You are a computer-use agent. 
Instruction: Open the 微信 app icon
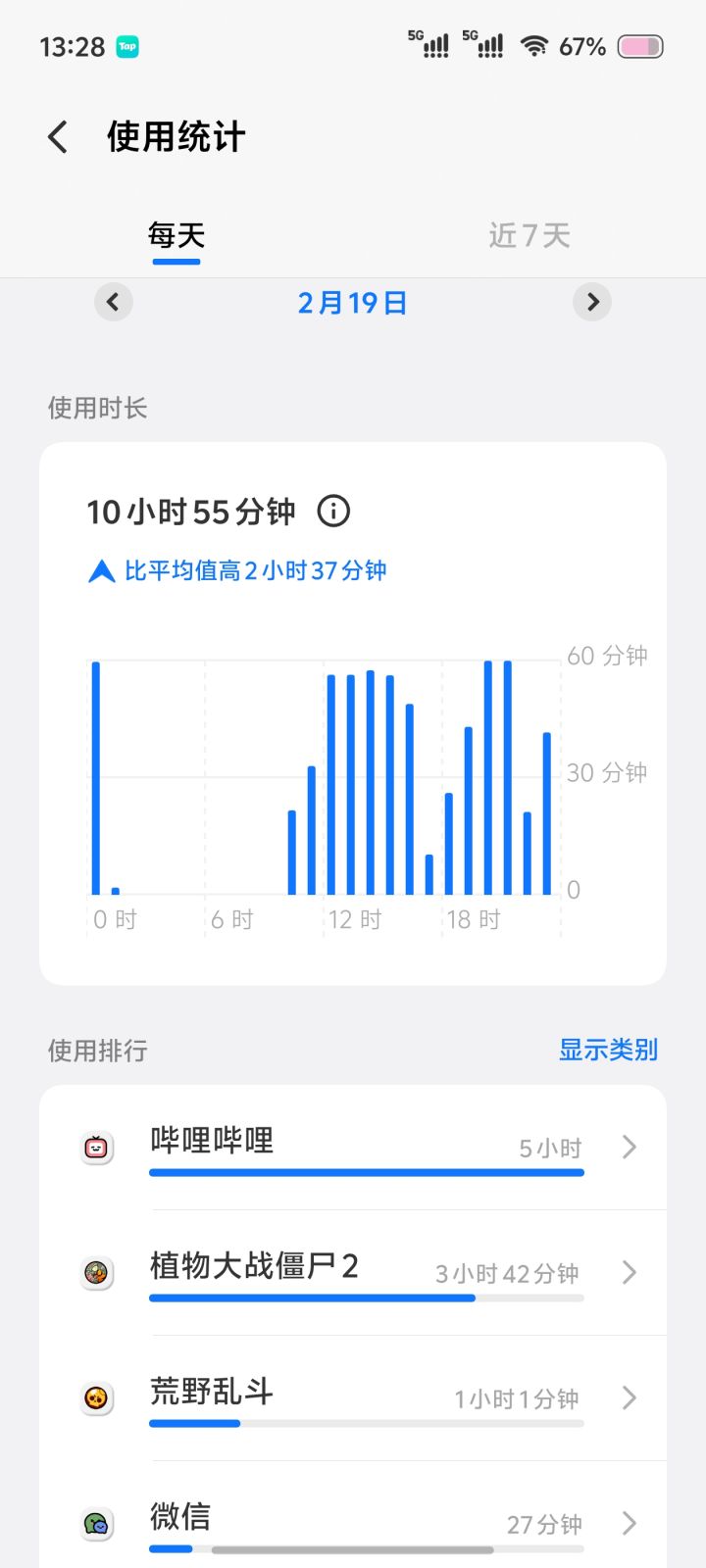[95, 1522]
